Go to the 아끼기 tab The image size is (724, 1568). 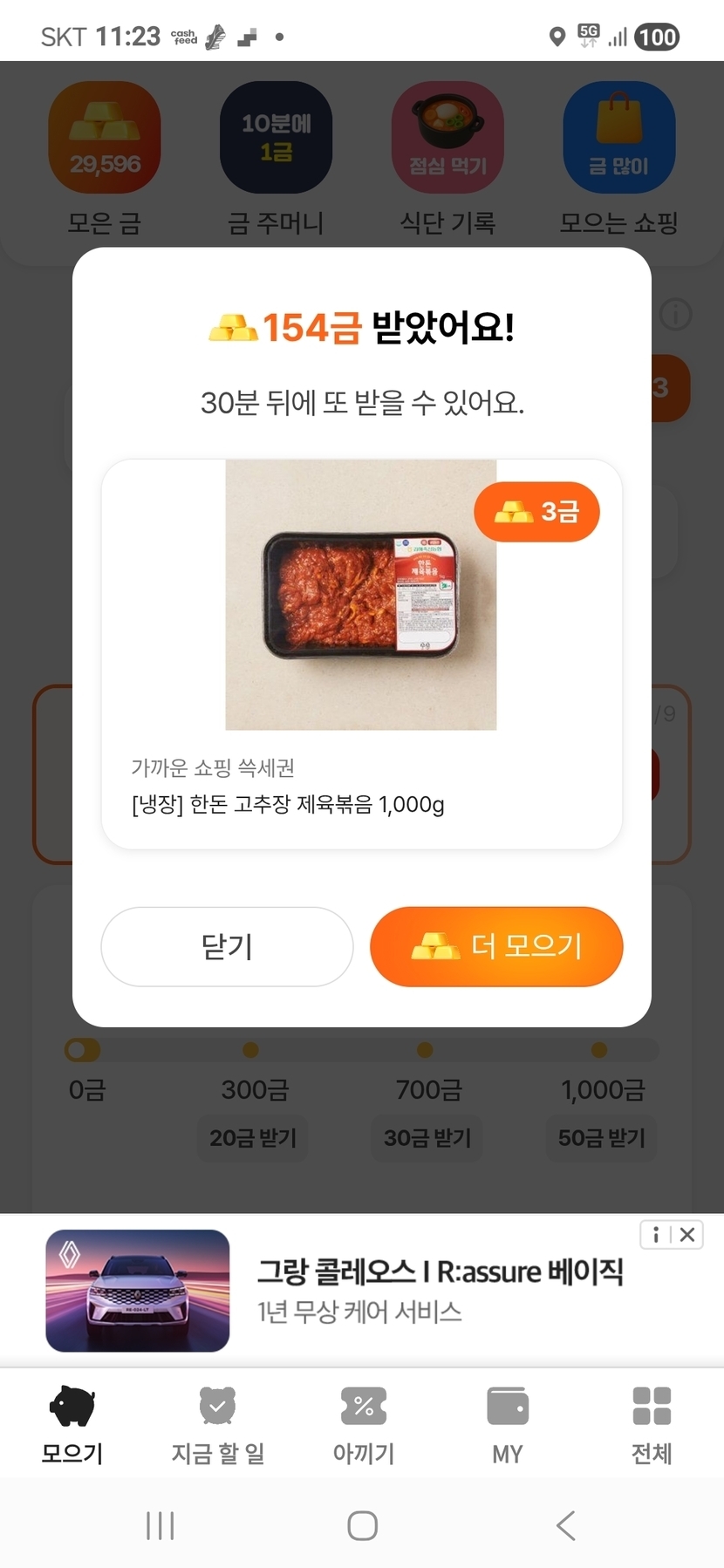point(363,1425)
